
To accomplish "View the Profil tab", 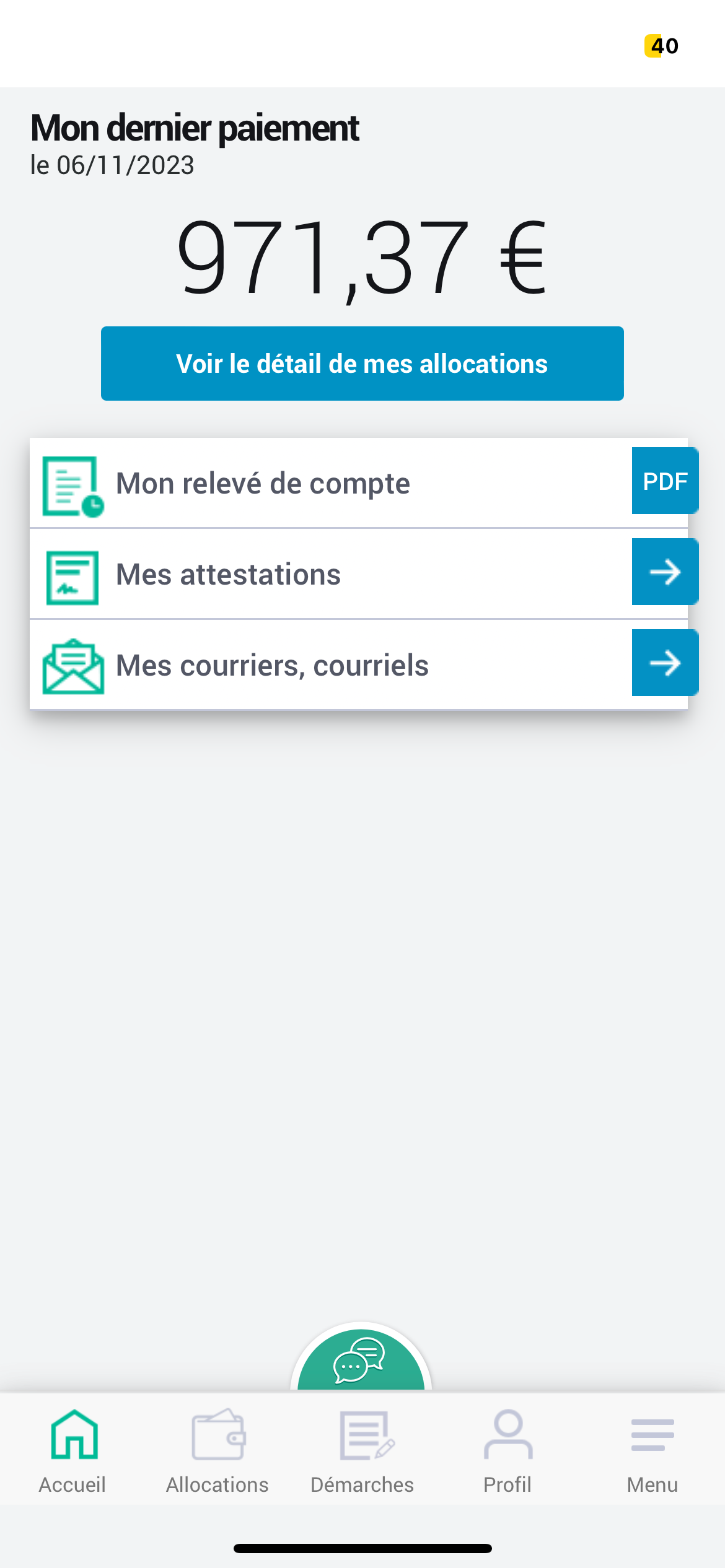I will tap(507, 1452).
